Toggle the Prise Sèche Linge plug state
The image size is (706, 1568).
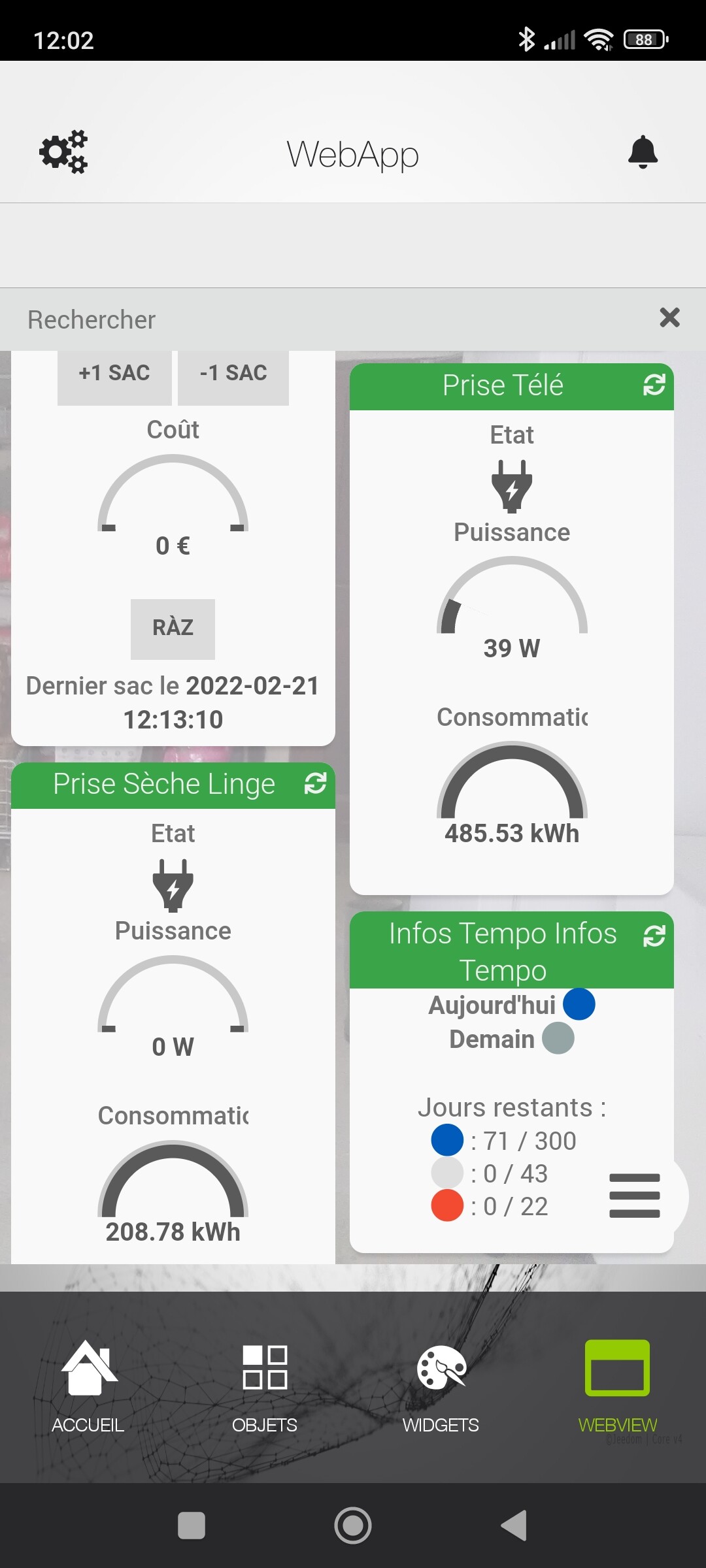coord(173,885)
